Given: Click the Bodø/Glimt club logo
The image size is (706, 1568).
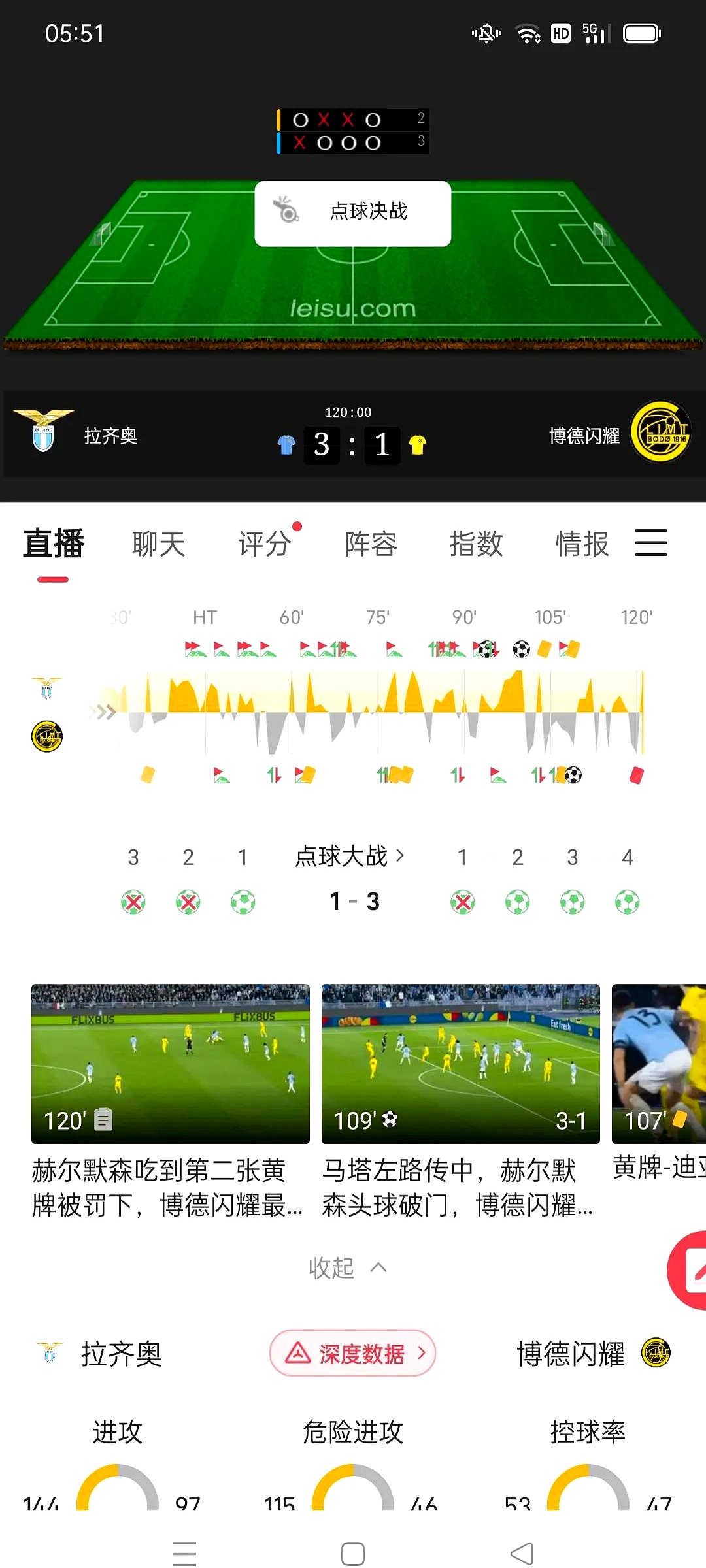Looking at the screenshot, I should tap(660, 431).
